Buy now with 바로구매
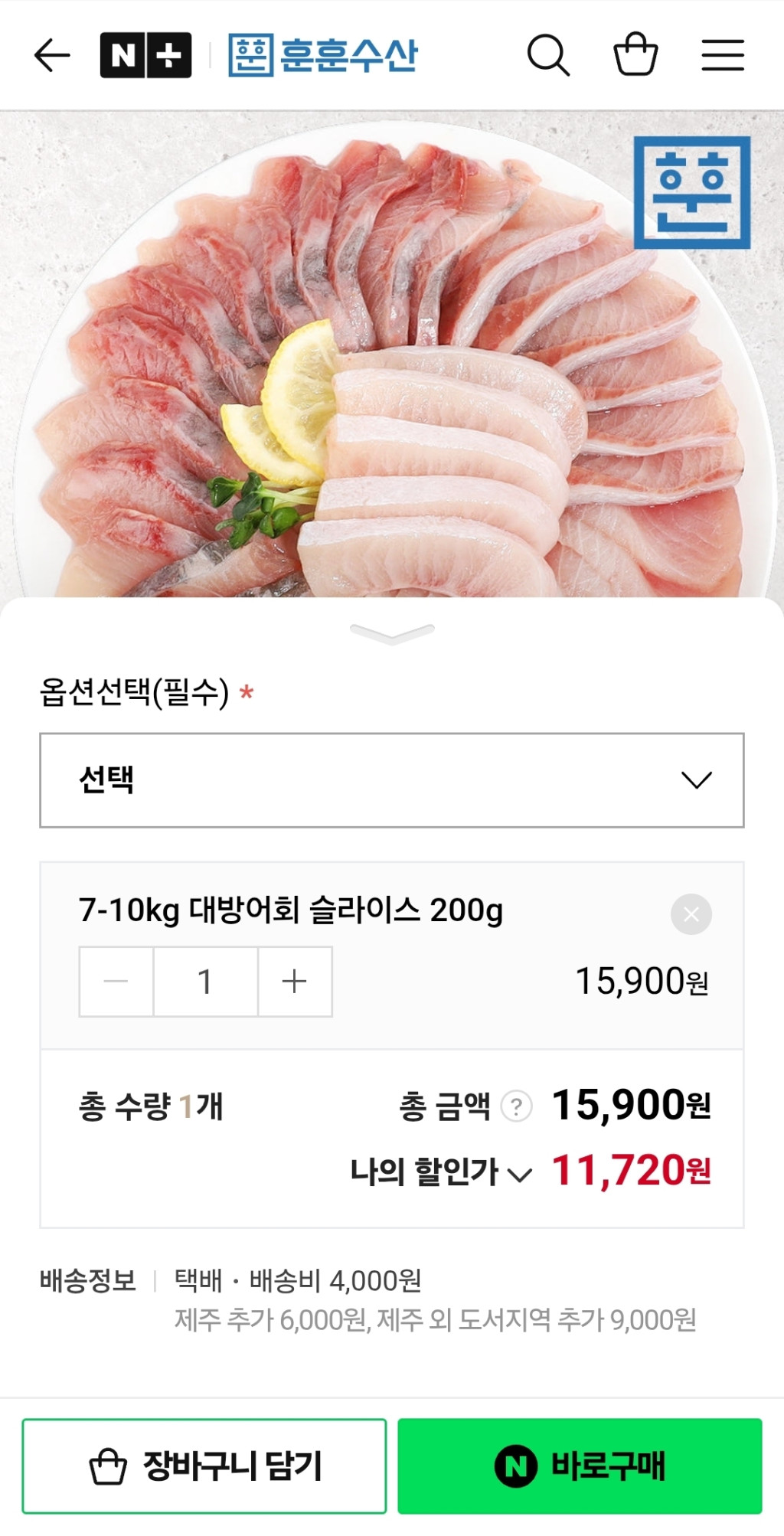Image resolution: width=784 pixels, height=1536 pixels. click(x=580, y=1466)
